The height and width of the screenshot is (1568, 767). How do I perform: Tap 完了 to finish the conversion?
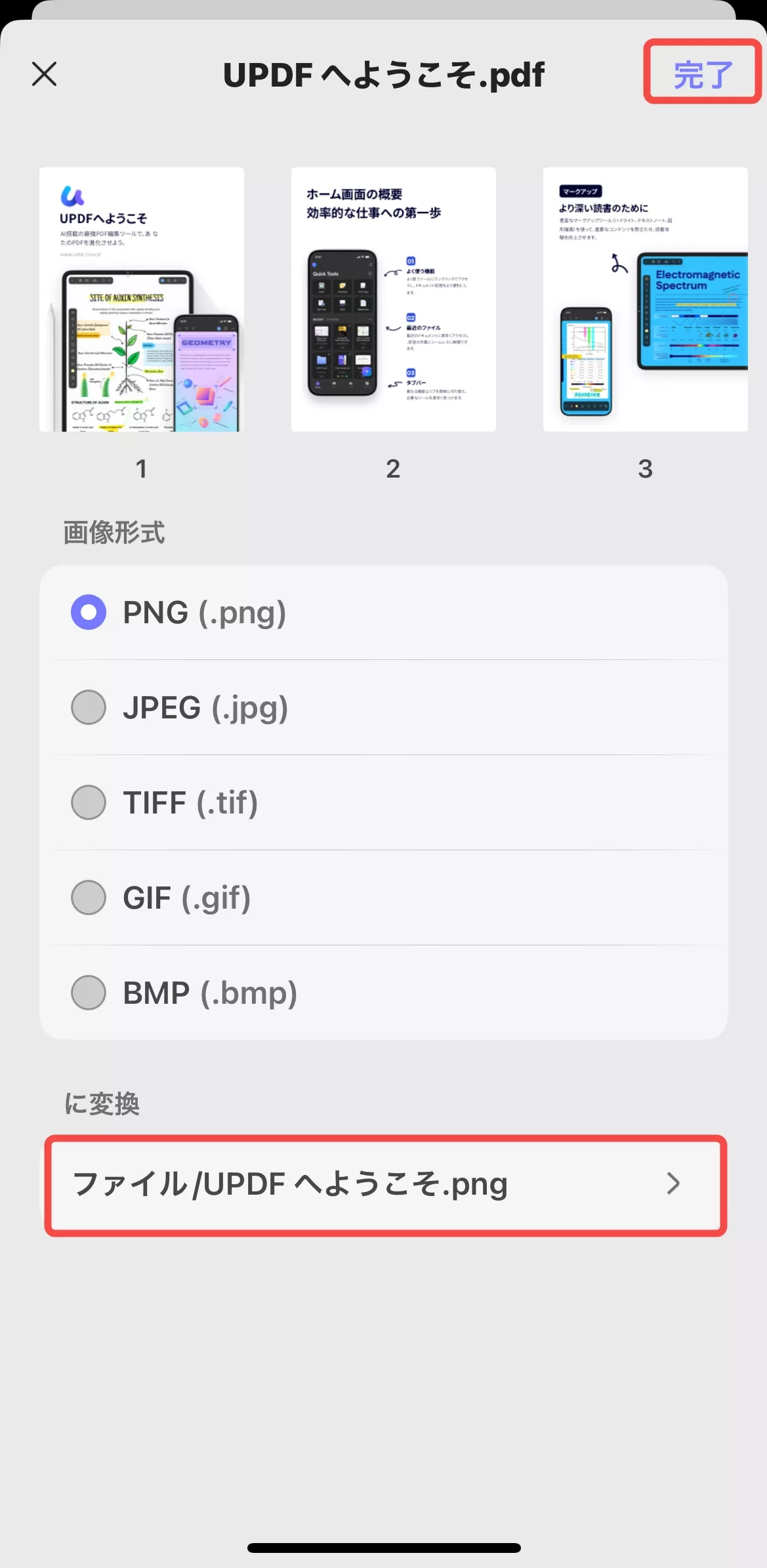point(703,73)
